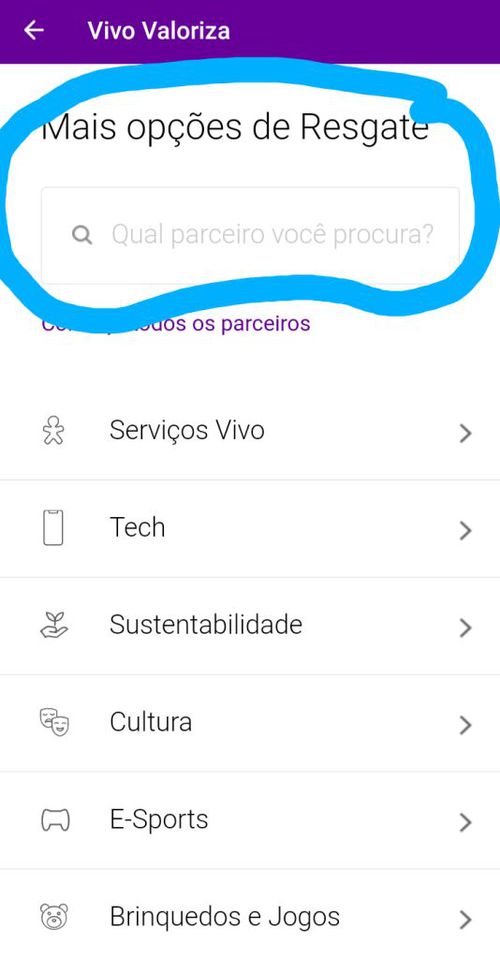Open Serviços Vivo category

point(250,431)
